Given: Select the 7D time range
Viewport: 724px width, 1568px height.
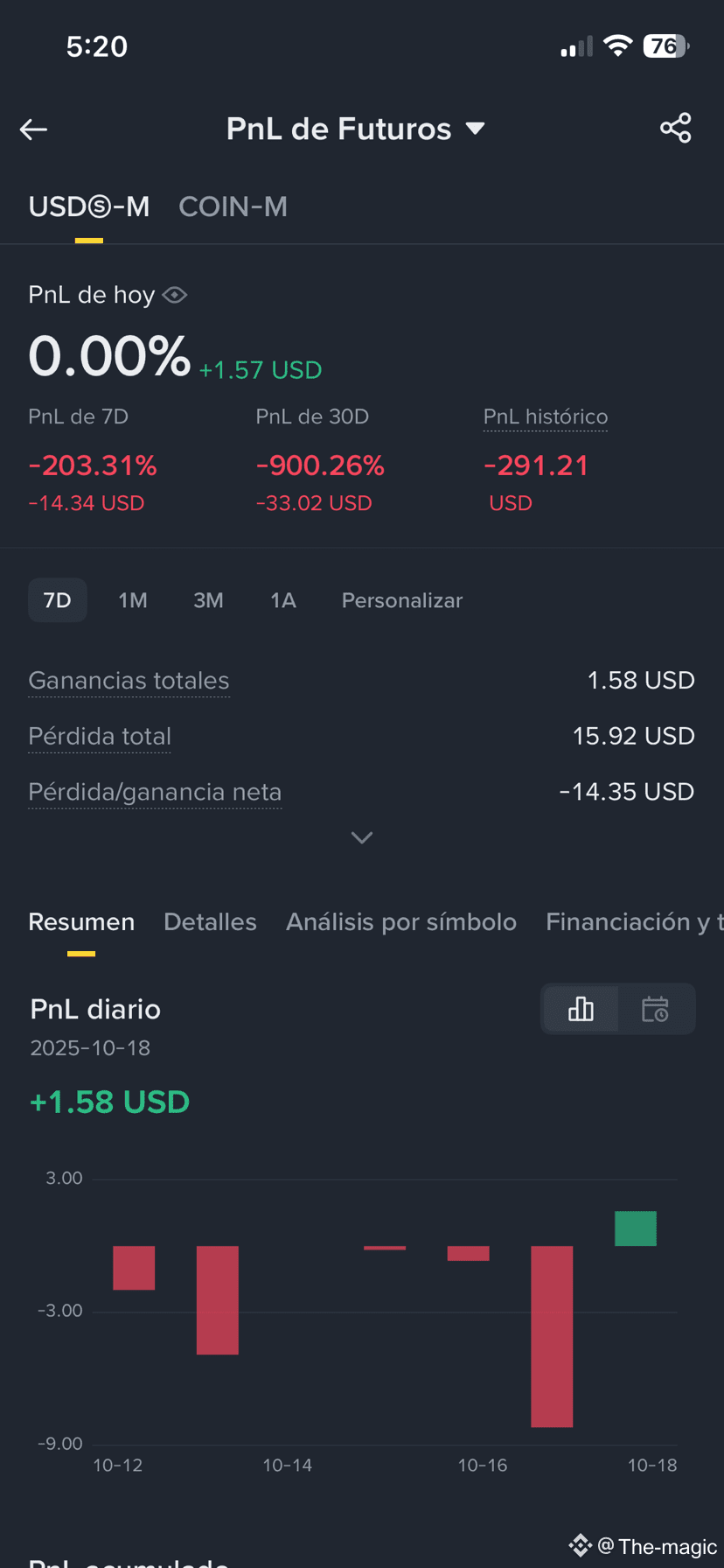Looking at the screenshot, I should pyautogui.click(x=58, y=600).
